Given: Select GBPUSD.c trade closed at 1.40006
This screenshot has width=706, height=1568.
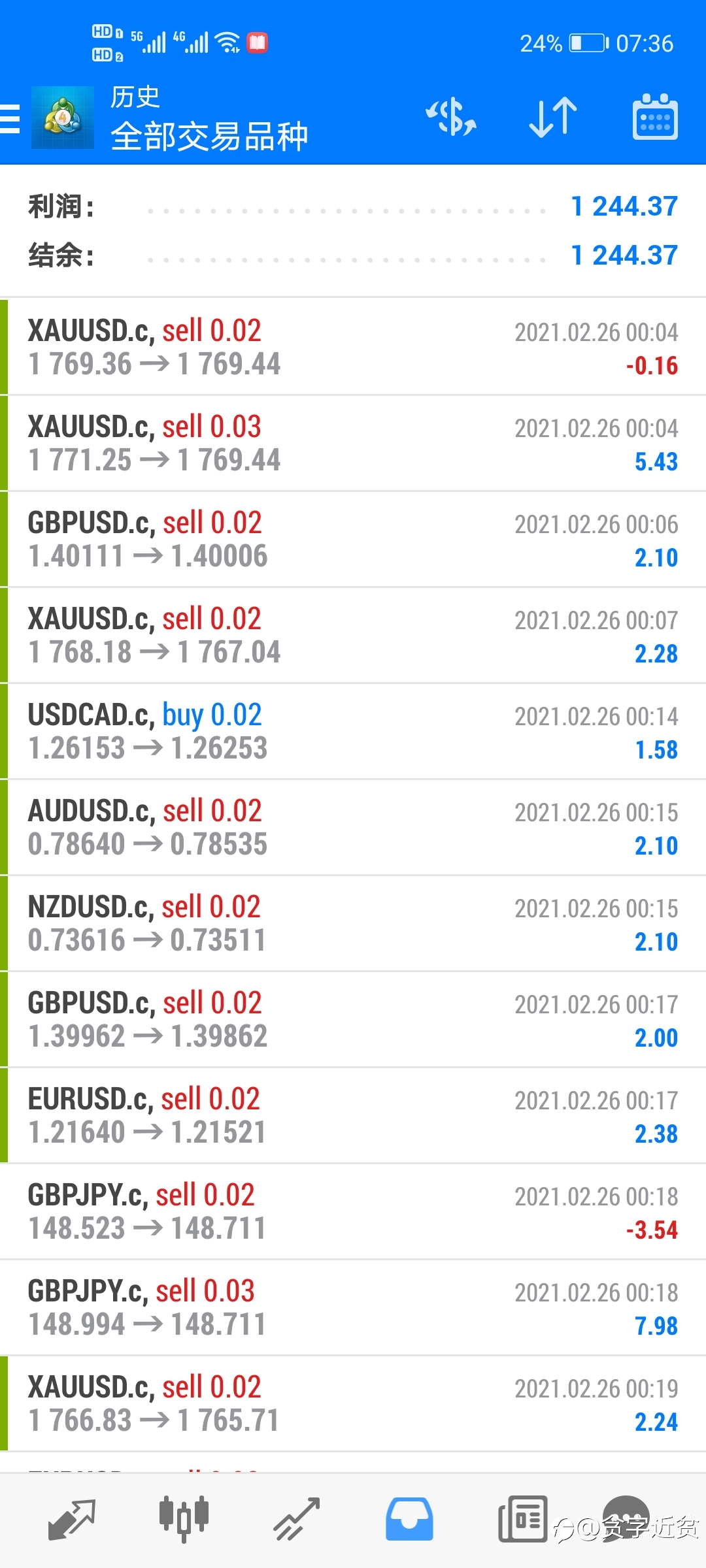Looking at the screenshot, I should click(x=353, y=539).
